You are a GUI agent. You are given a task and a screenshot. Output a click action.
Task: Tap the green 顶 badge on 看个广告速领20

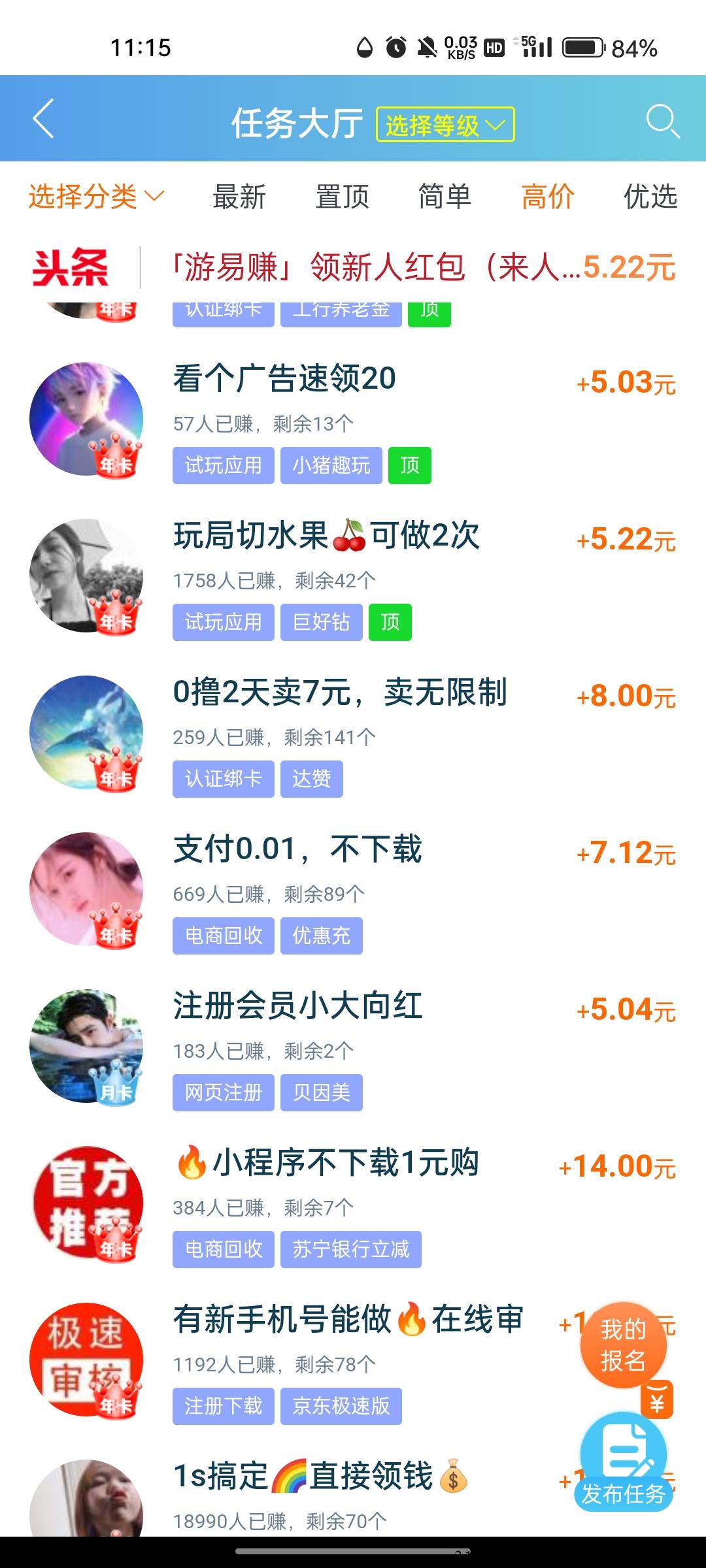click(x=409, y=465)
